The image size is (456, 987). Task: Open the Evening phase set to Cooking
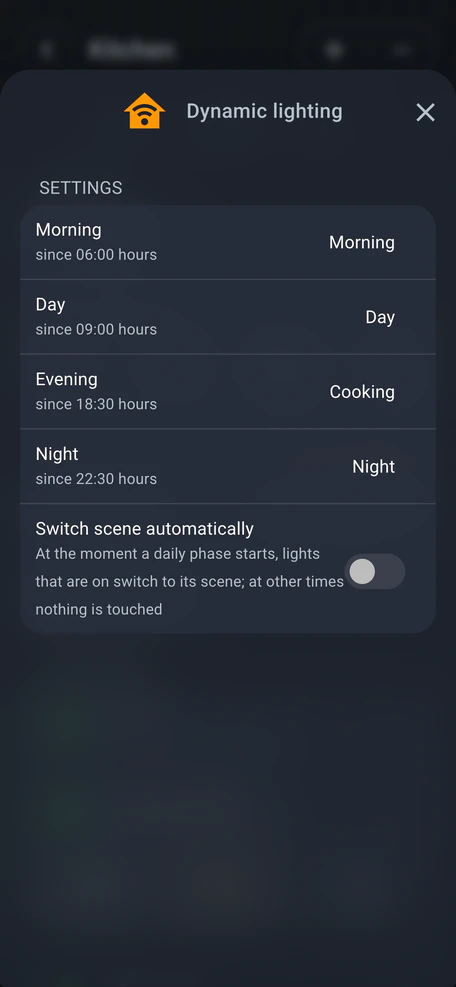(228, 392)
